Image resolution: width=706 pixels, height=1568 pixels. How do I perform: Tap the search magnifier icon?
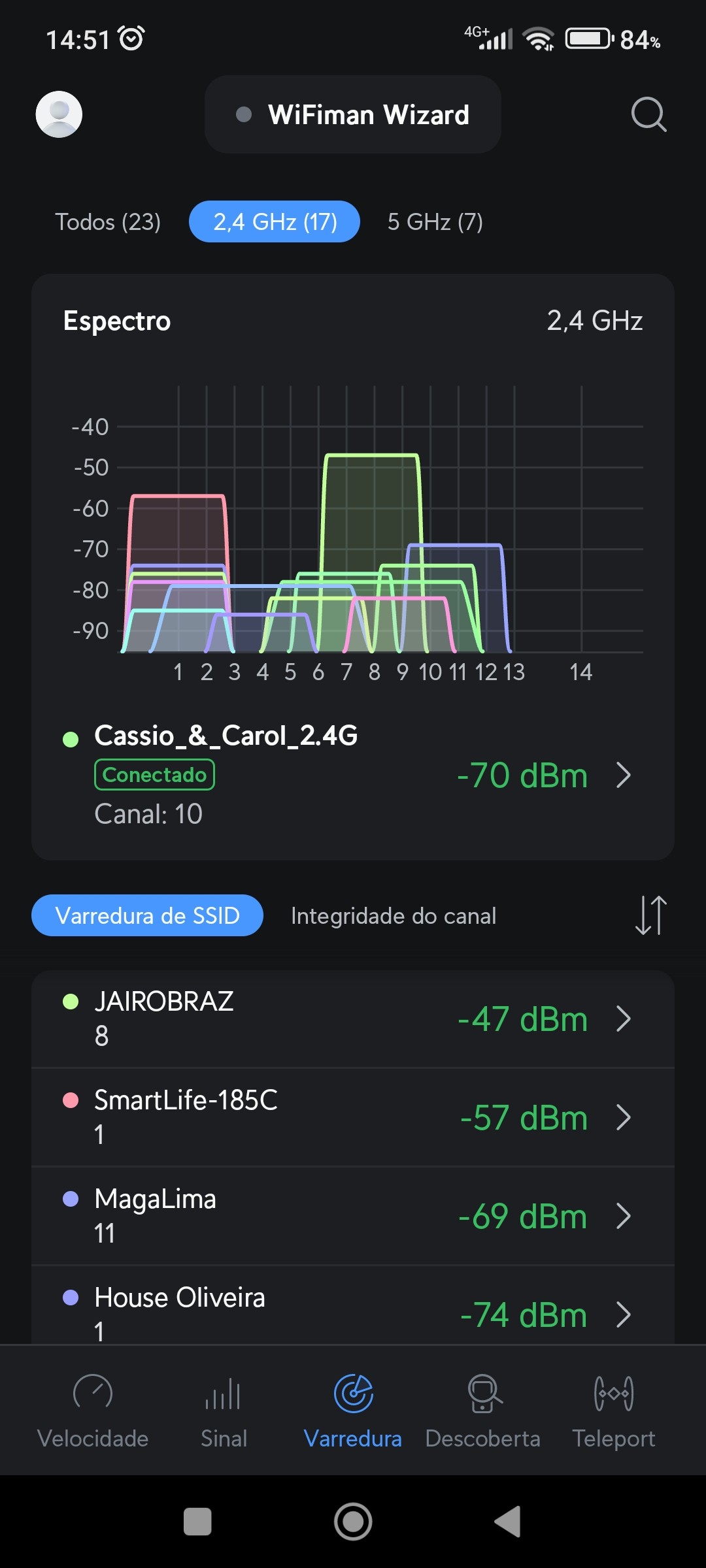648,115
